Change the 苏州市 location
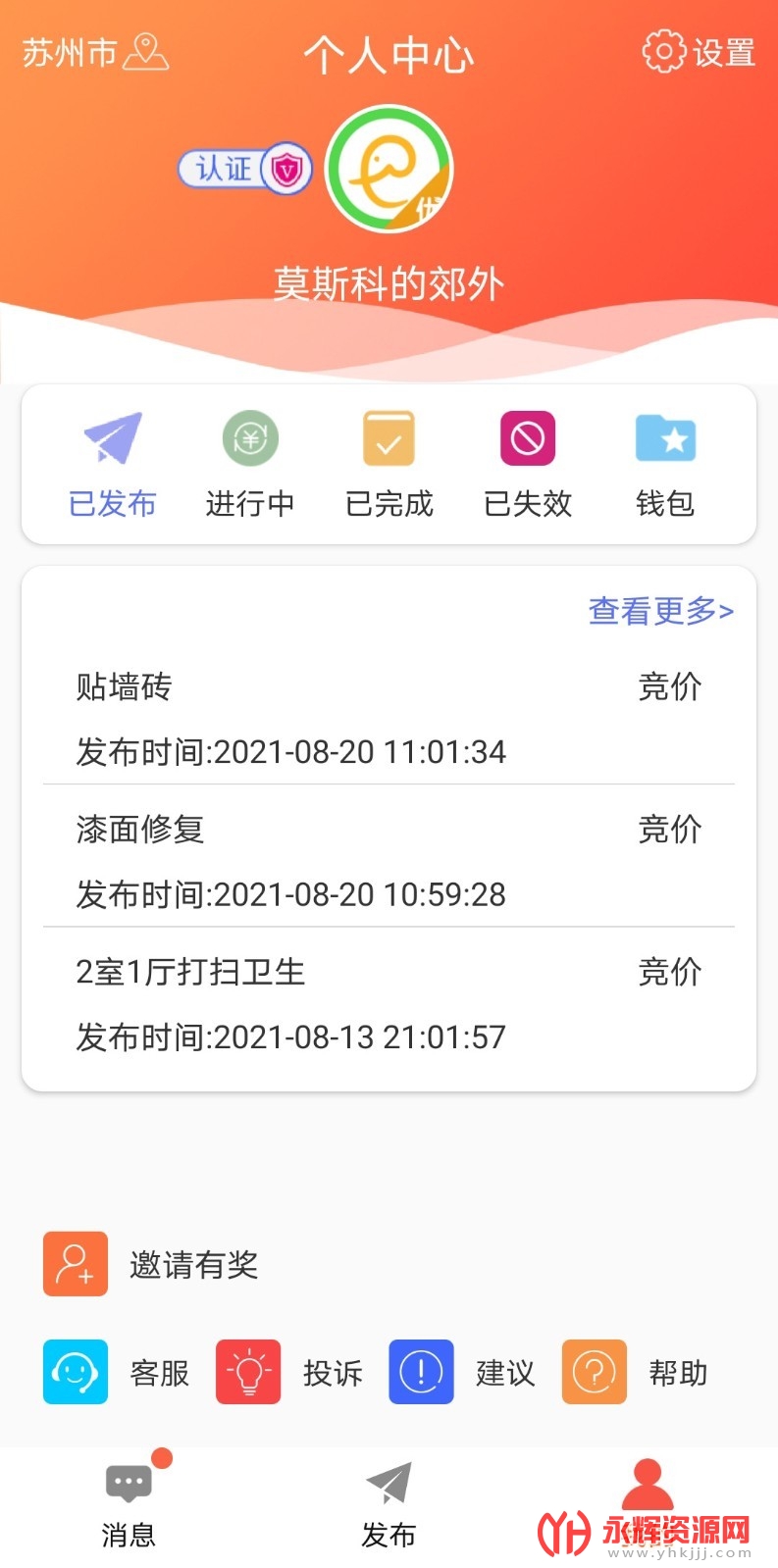Viewport: 778px width, 1568px height. [95, 52]
